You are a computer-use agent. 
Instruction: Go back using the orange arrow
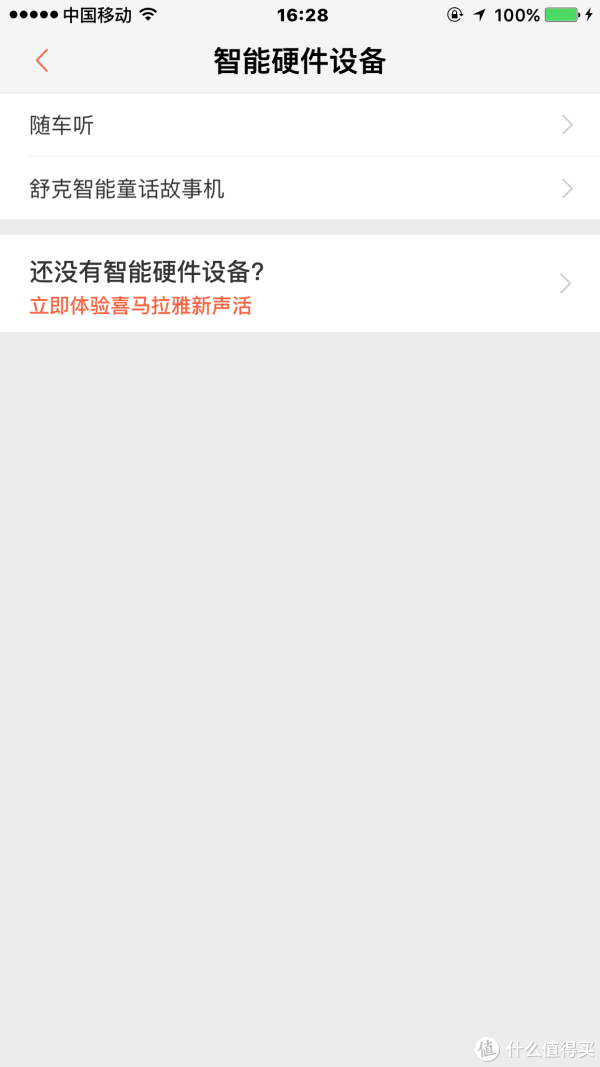[42, 61]
